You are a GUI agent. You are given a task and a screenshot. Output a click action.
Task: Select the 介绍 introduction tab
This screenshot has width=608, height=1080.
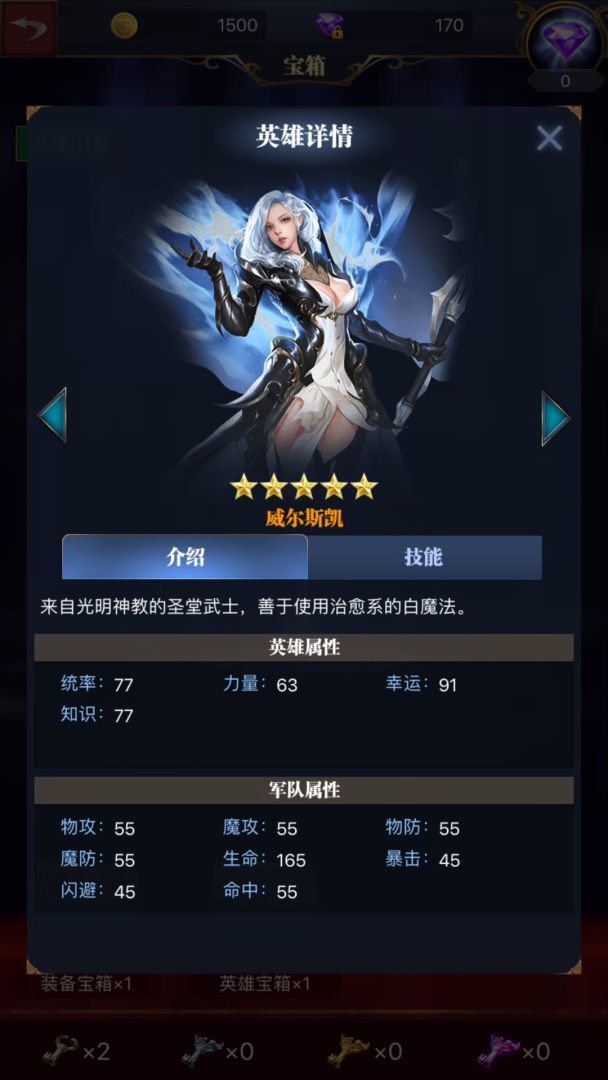(x=185, y=557)
